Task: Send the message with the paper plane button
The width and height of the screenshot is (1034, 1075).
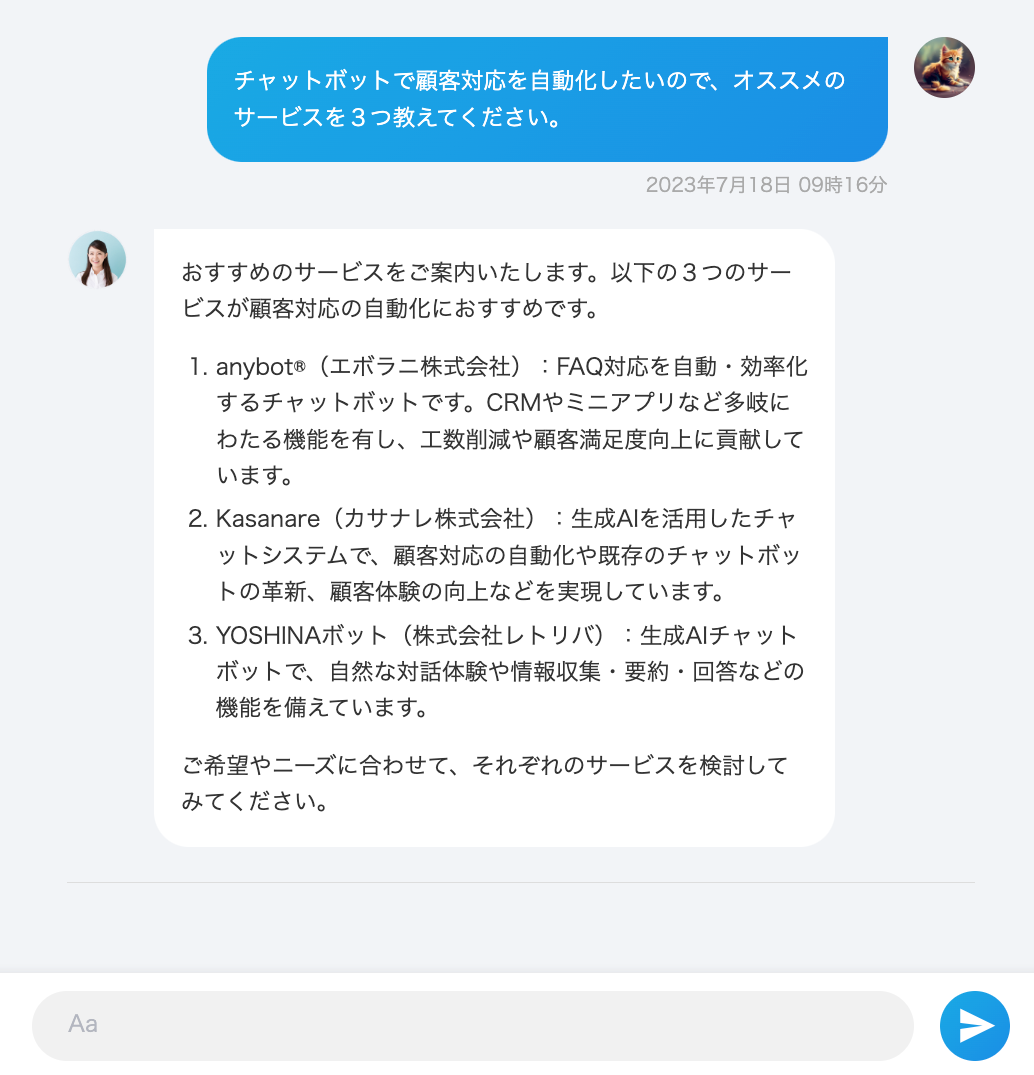Action: 975,1025
